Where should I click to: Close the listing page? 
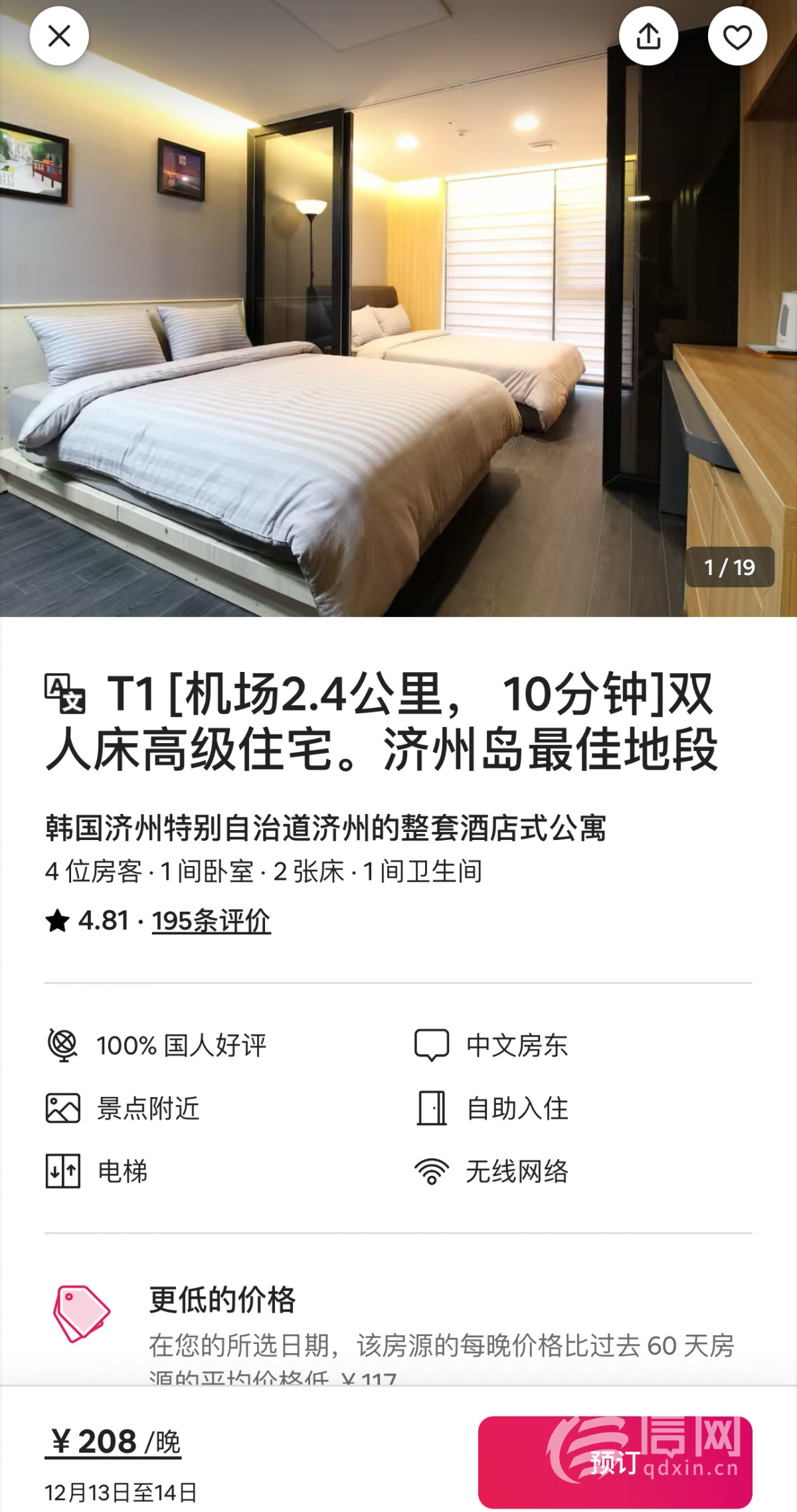coord(59,36)
